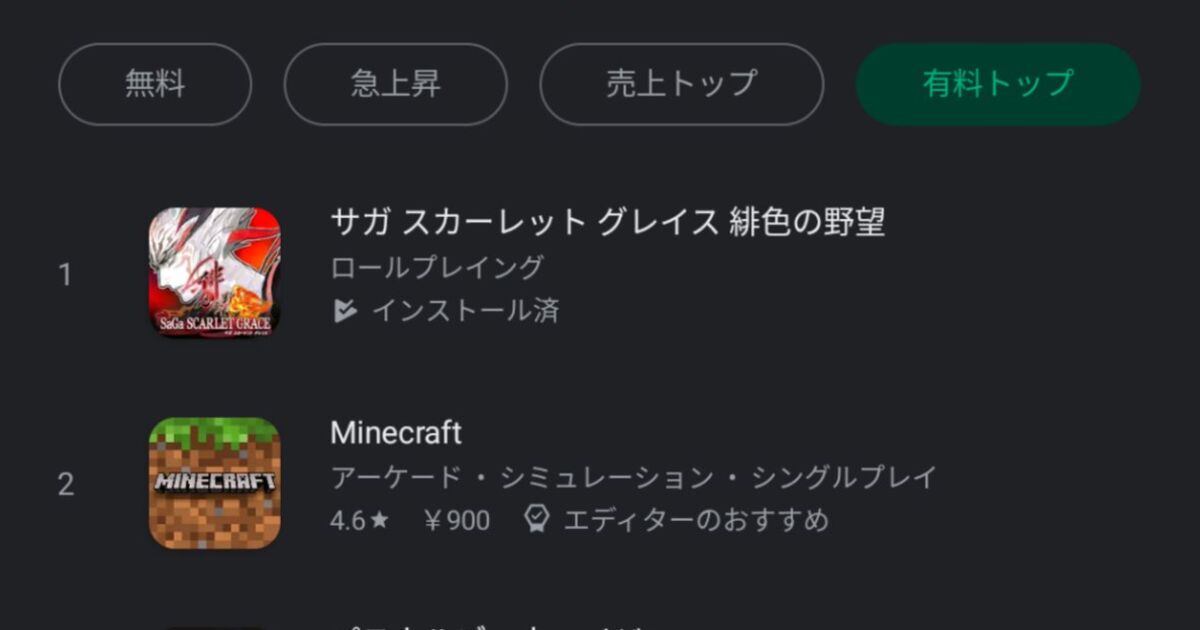
Task: Tap the 有料トップ chip
Action: [x=997, y=84]
